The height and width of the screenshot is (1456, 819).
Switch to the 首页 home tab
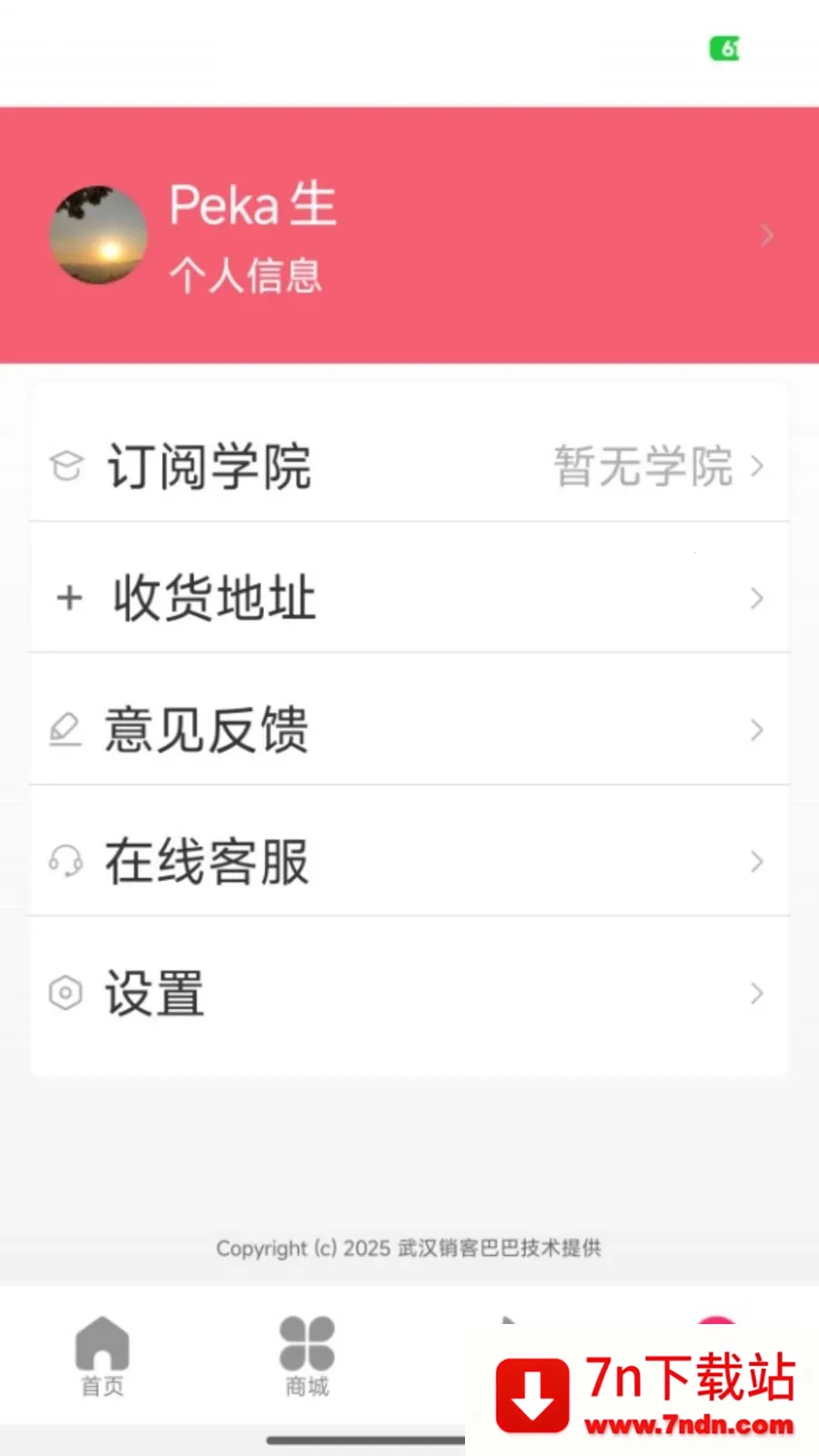coord(102,1355)
